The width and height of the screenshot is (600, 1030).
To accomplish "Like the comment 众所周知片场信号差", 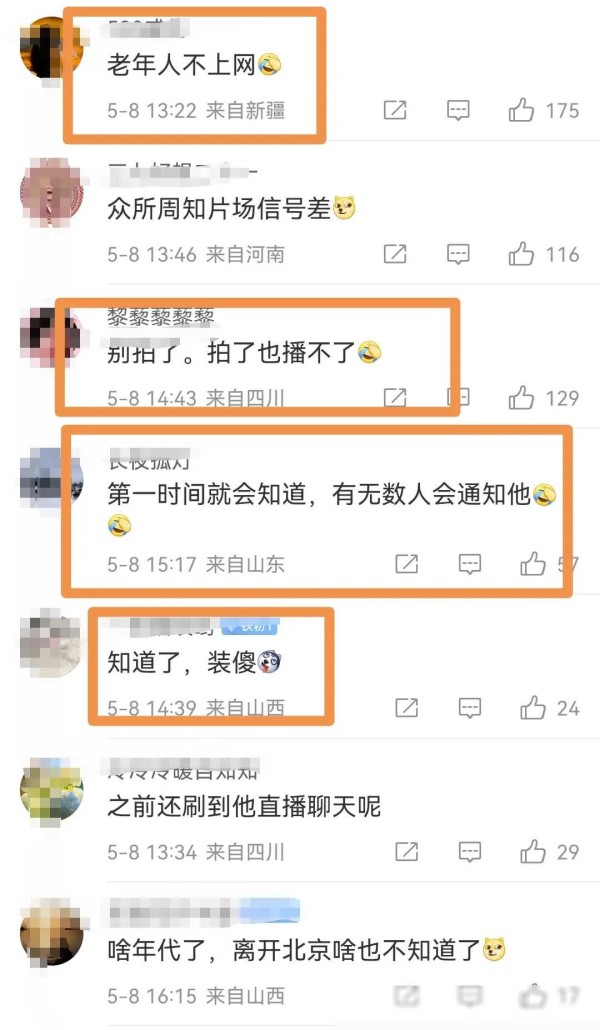I will click(521, 254).
